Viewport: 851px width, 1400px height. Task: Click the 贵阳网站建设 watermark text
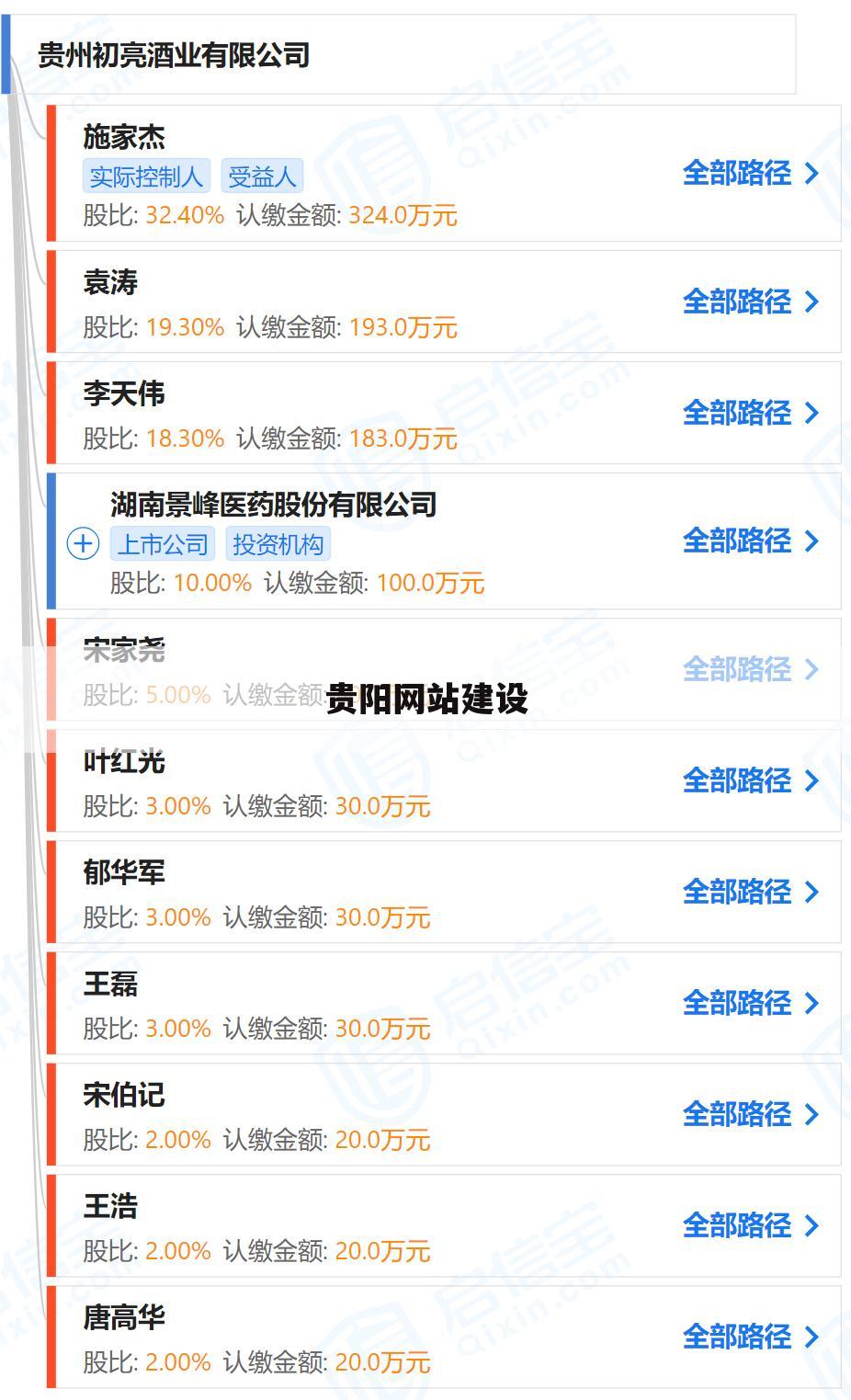tap(425, 700)
